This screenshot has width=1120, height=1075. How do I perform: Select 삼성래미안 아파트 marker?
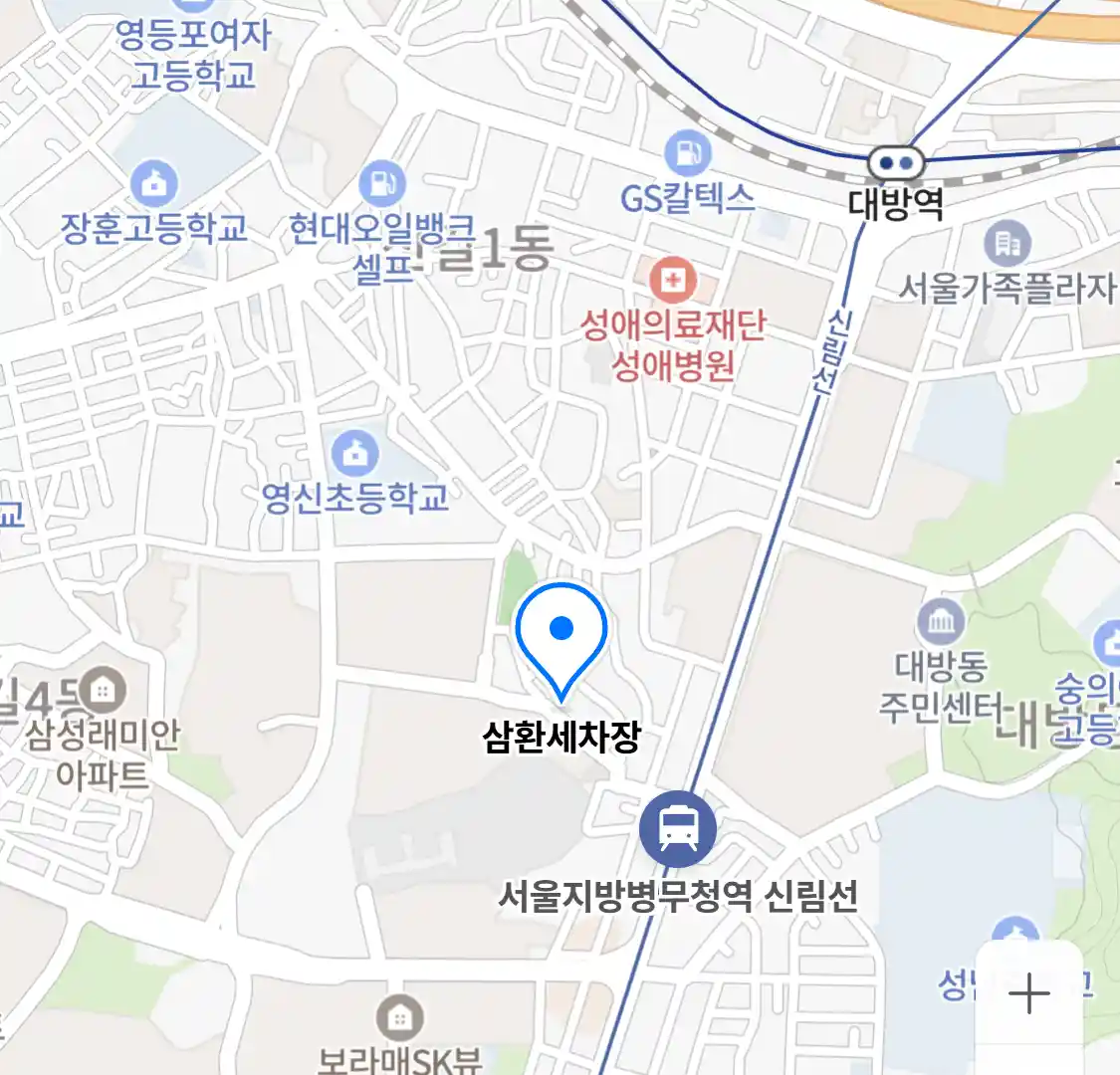(x=102, y=690)
